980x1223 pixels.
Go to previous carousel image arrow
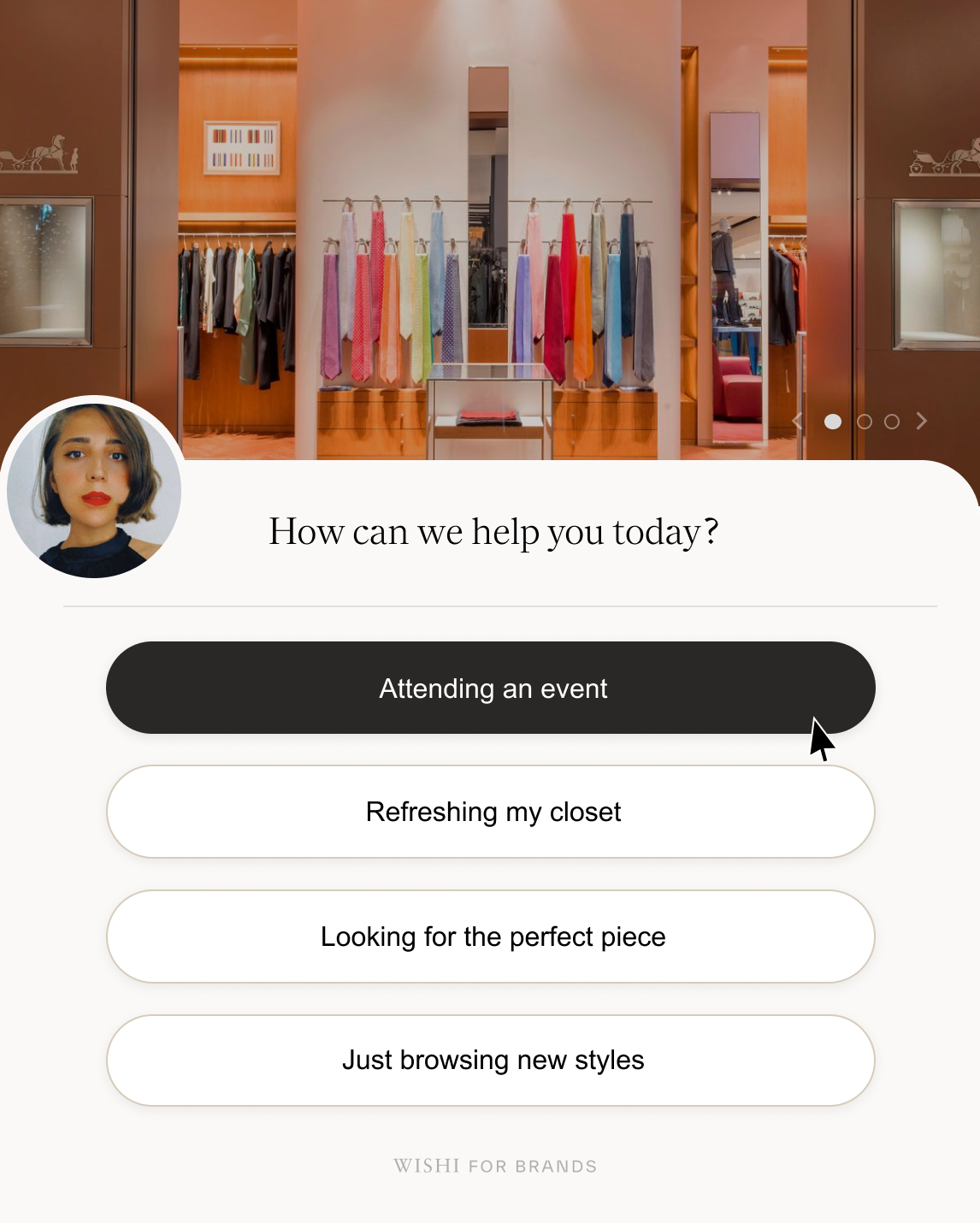(797, 421)
